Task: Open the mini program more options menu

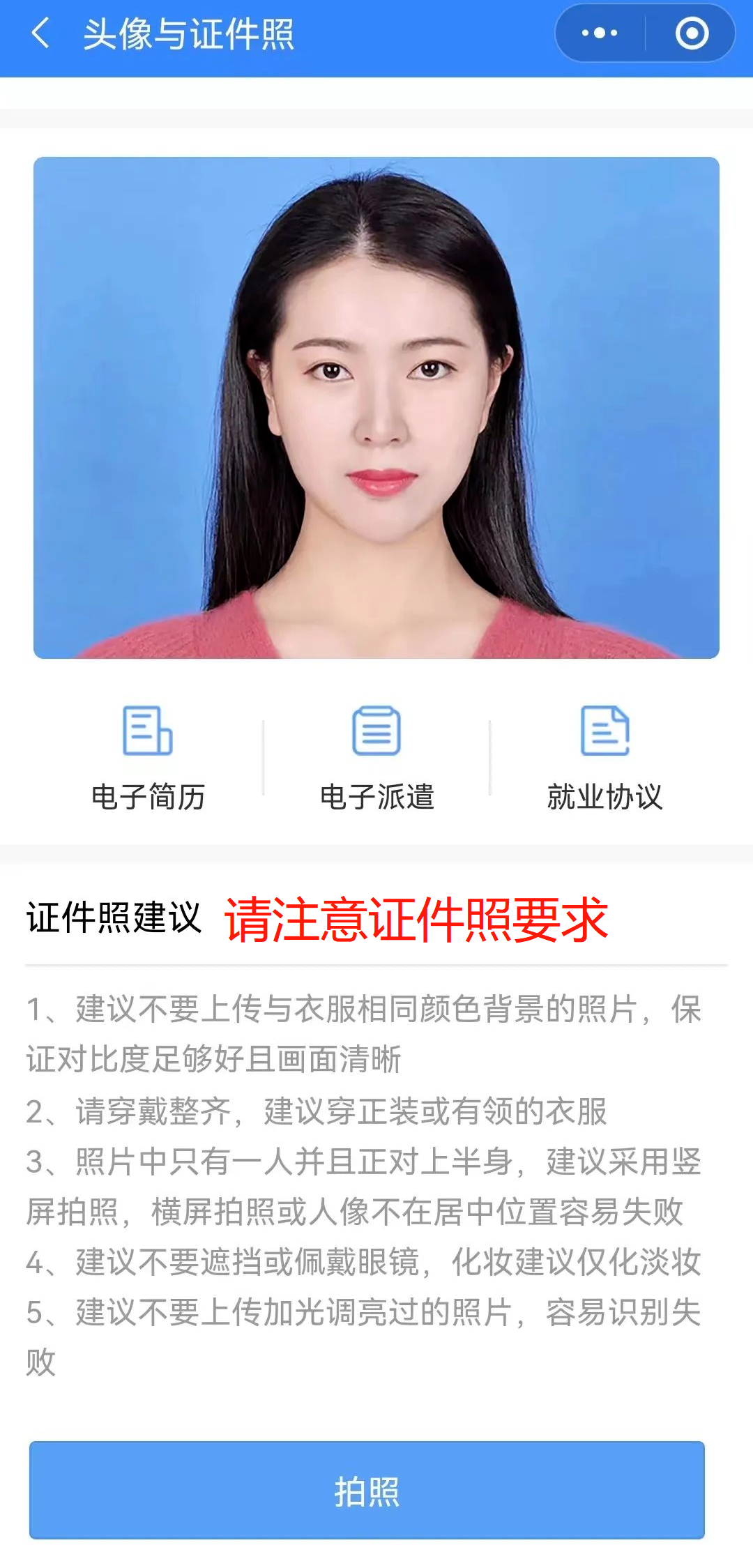Action: [x=600, y=33]
